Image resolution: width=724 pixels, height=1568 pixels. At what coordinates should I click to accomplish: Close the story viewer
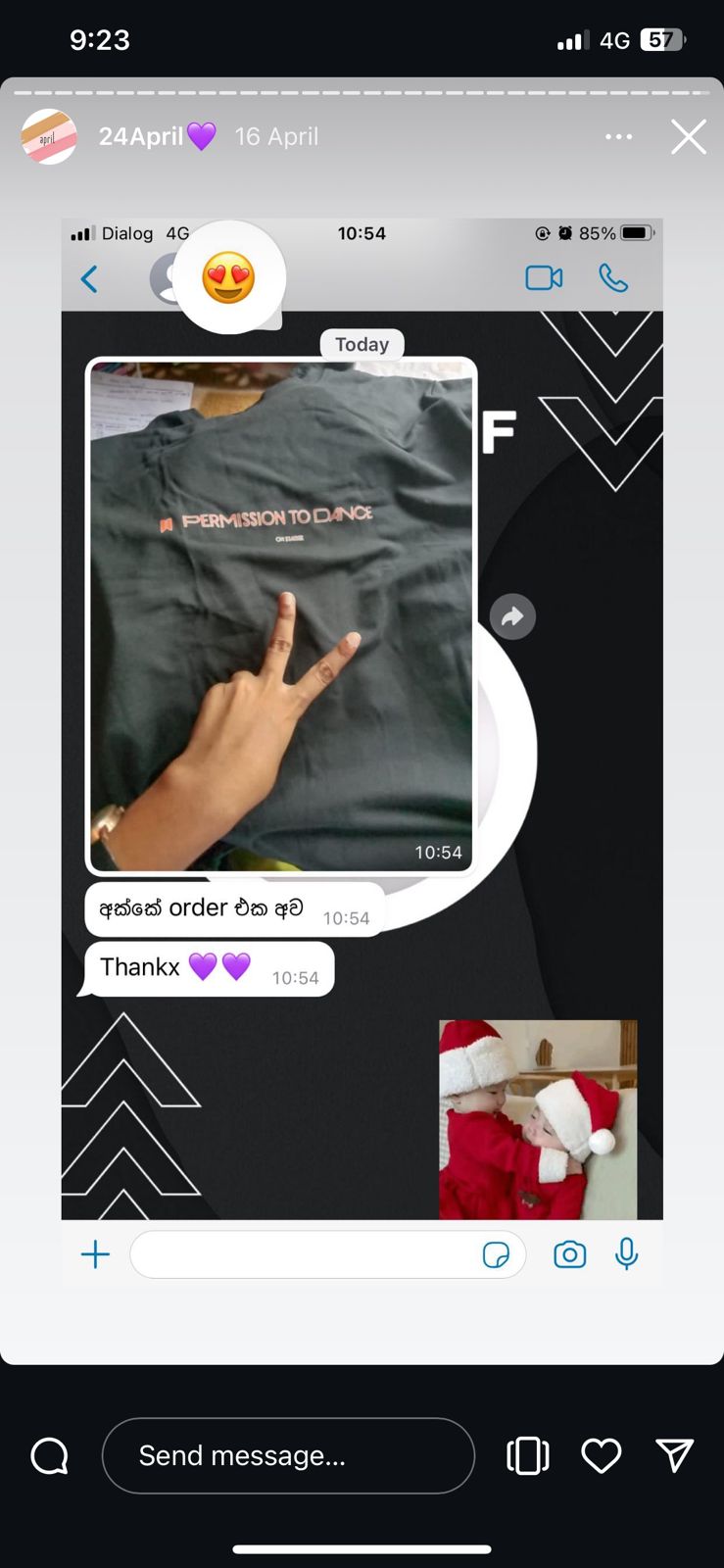coord(689,137)
